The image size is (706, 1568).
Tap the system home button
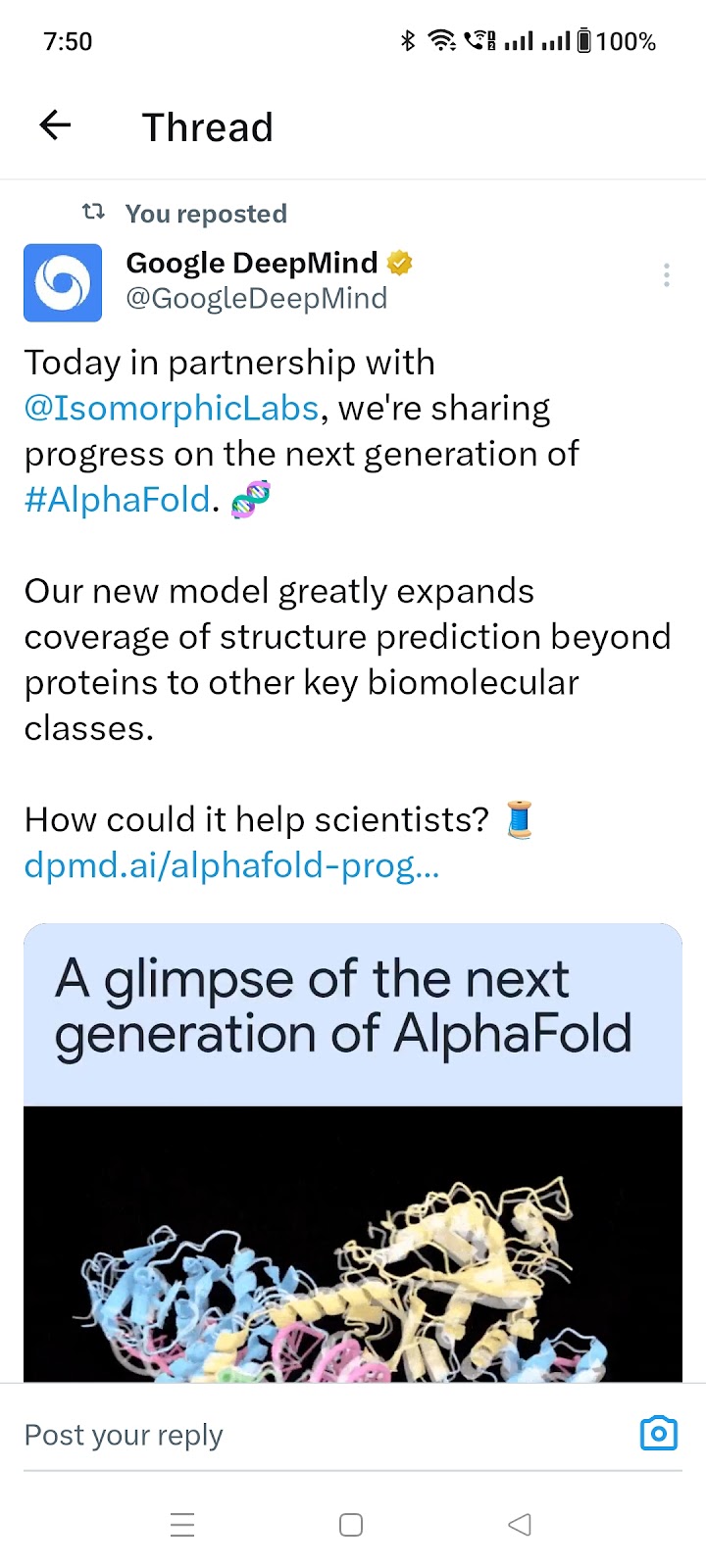(351, 1525)
